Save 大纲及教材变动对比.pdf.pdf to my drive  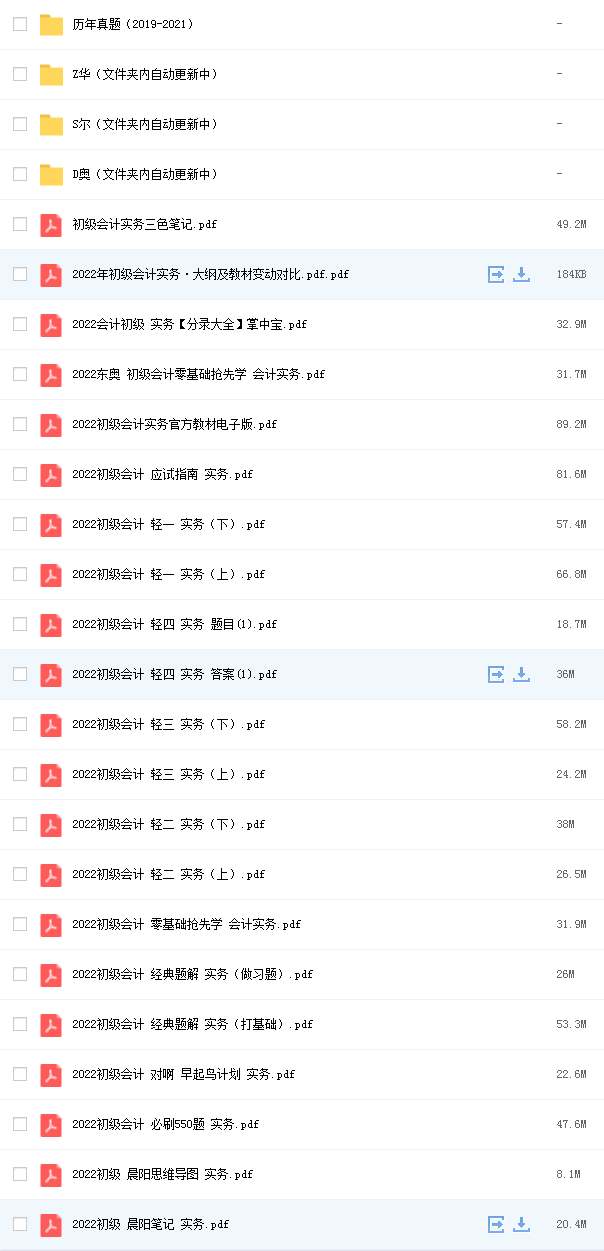(x=496, y=274)
